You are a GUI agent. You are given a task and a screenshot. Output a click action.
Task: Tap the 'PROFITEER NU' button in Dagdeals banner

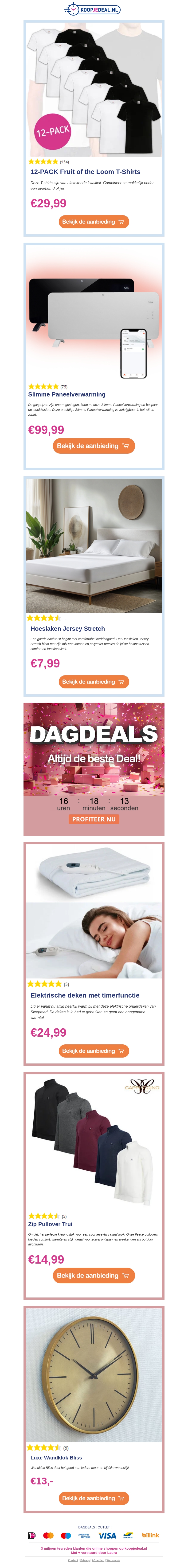tap(94, 819)
